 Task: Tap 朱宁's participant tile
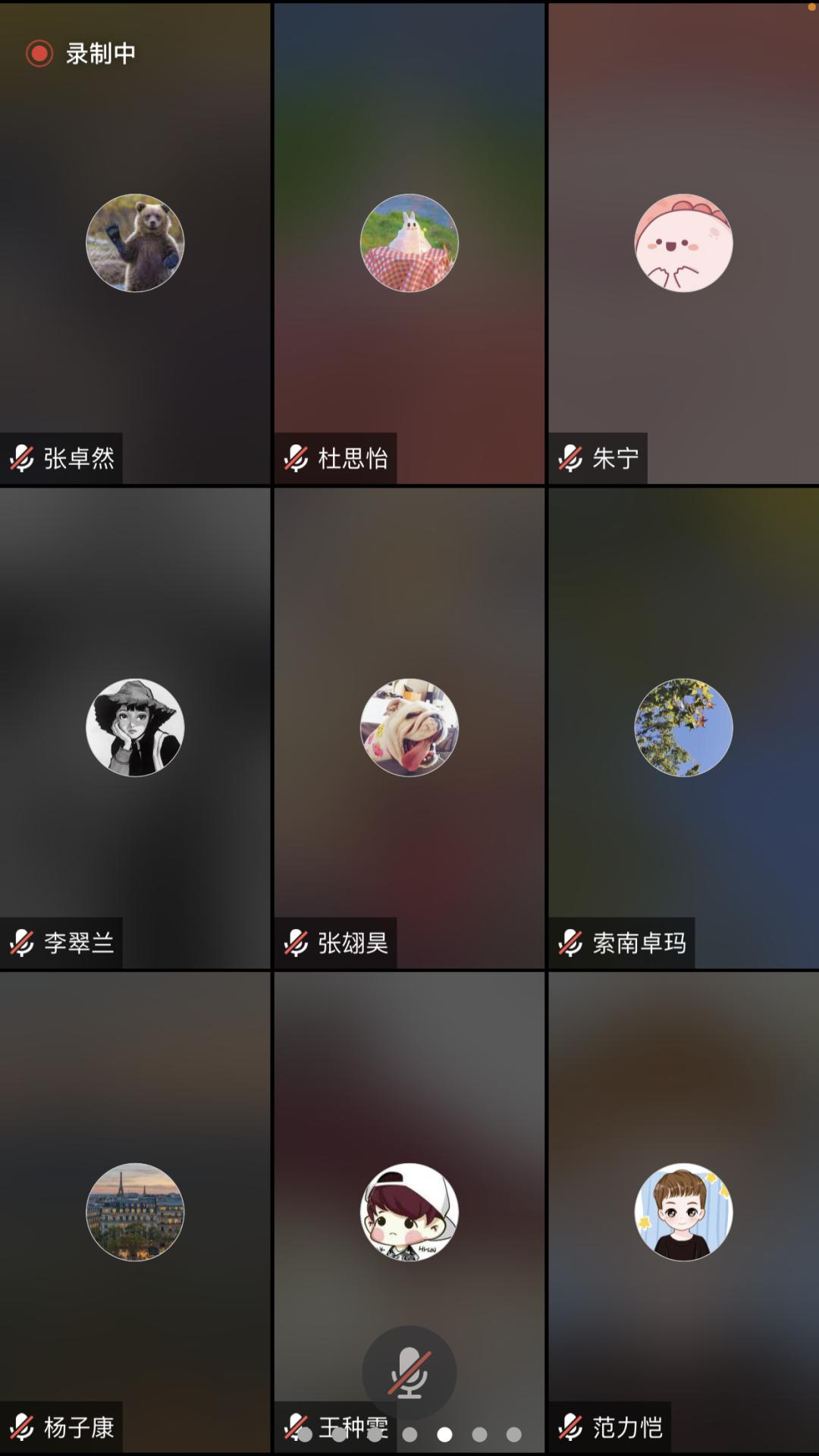tap(683, 243)
